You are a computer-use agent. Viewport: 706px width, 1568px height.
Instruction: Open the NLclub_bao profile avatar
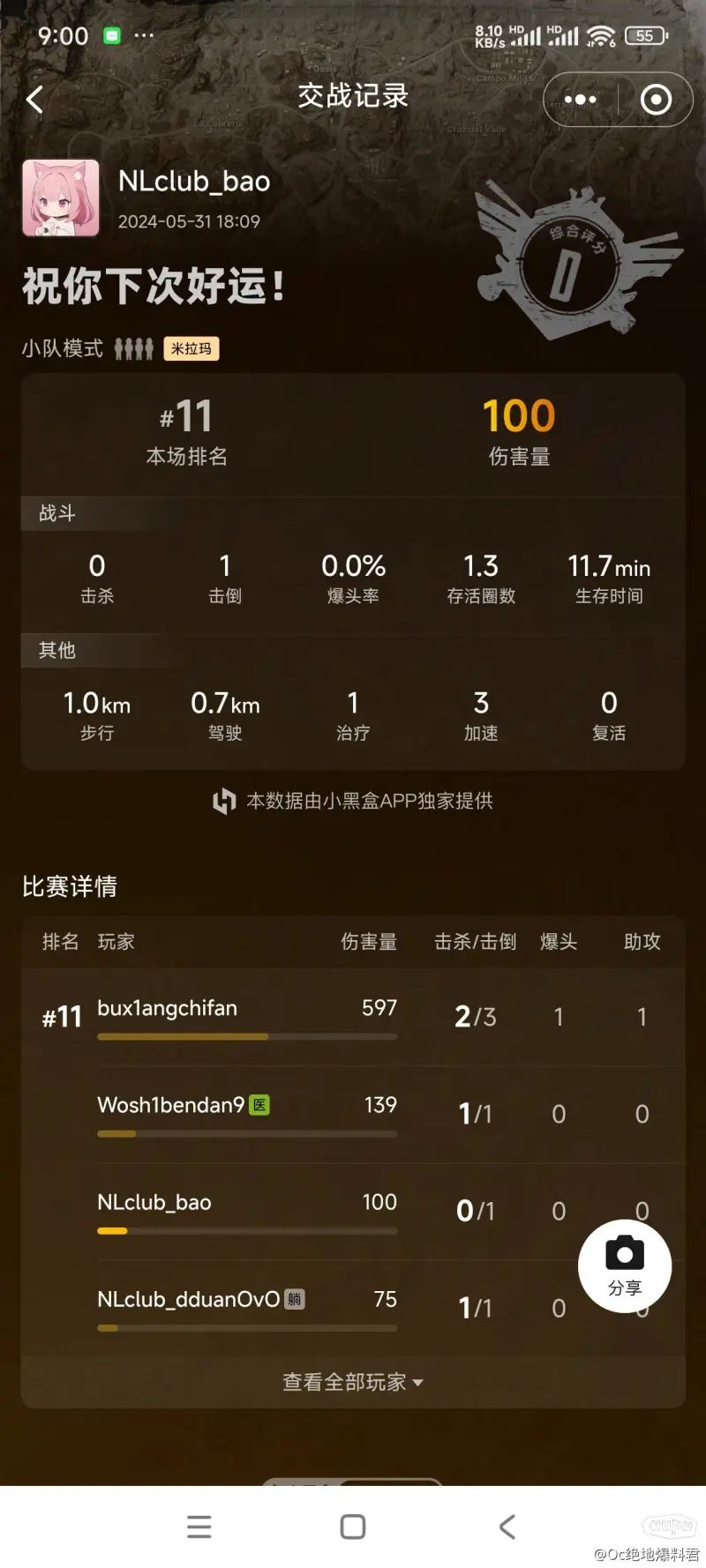(61, 198)
